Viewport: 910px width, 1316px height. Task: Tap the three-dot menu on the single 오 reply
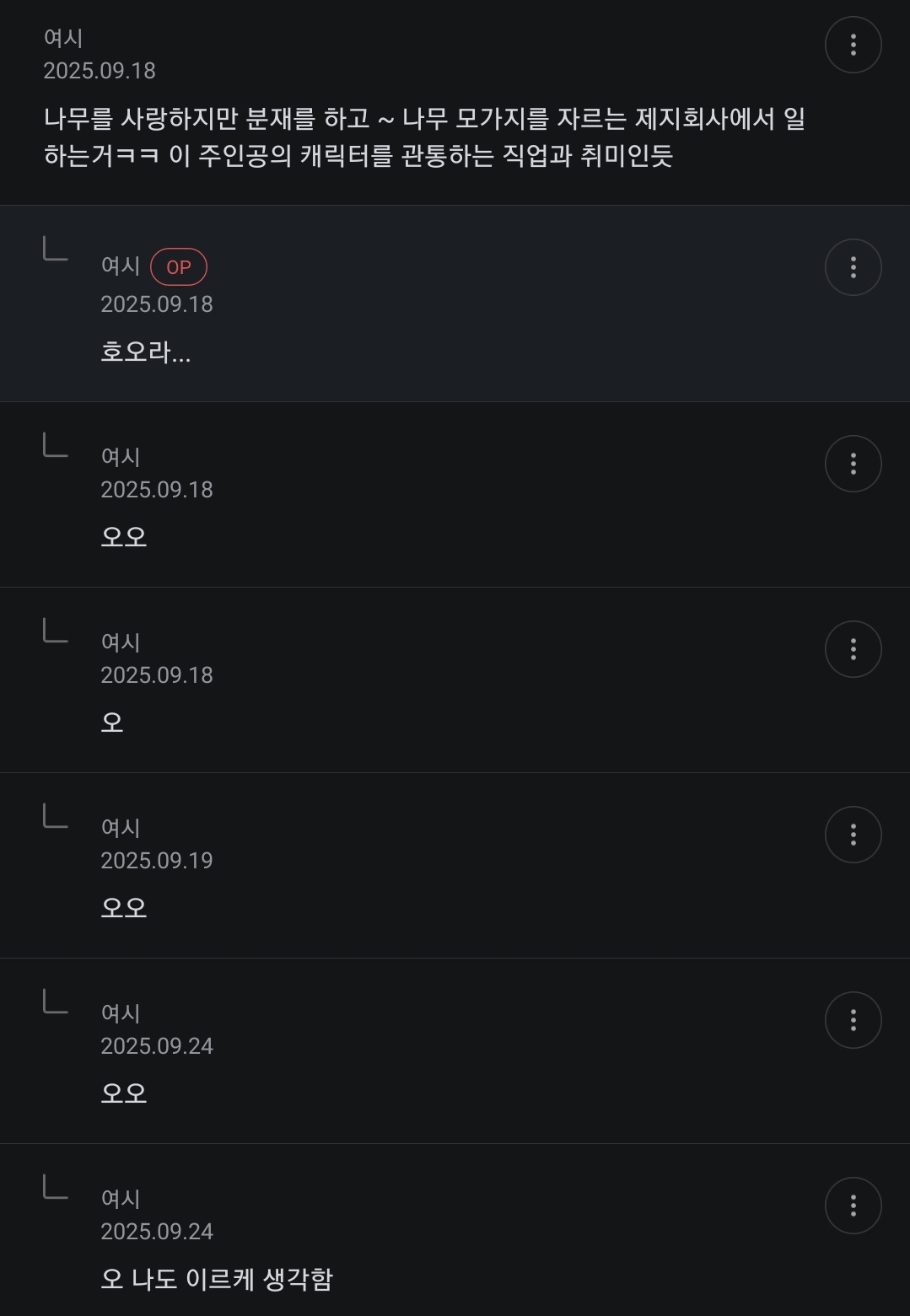(853, 649)
